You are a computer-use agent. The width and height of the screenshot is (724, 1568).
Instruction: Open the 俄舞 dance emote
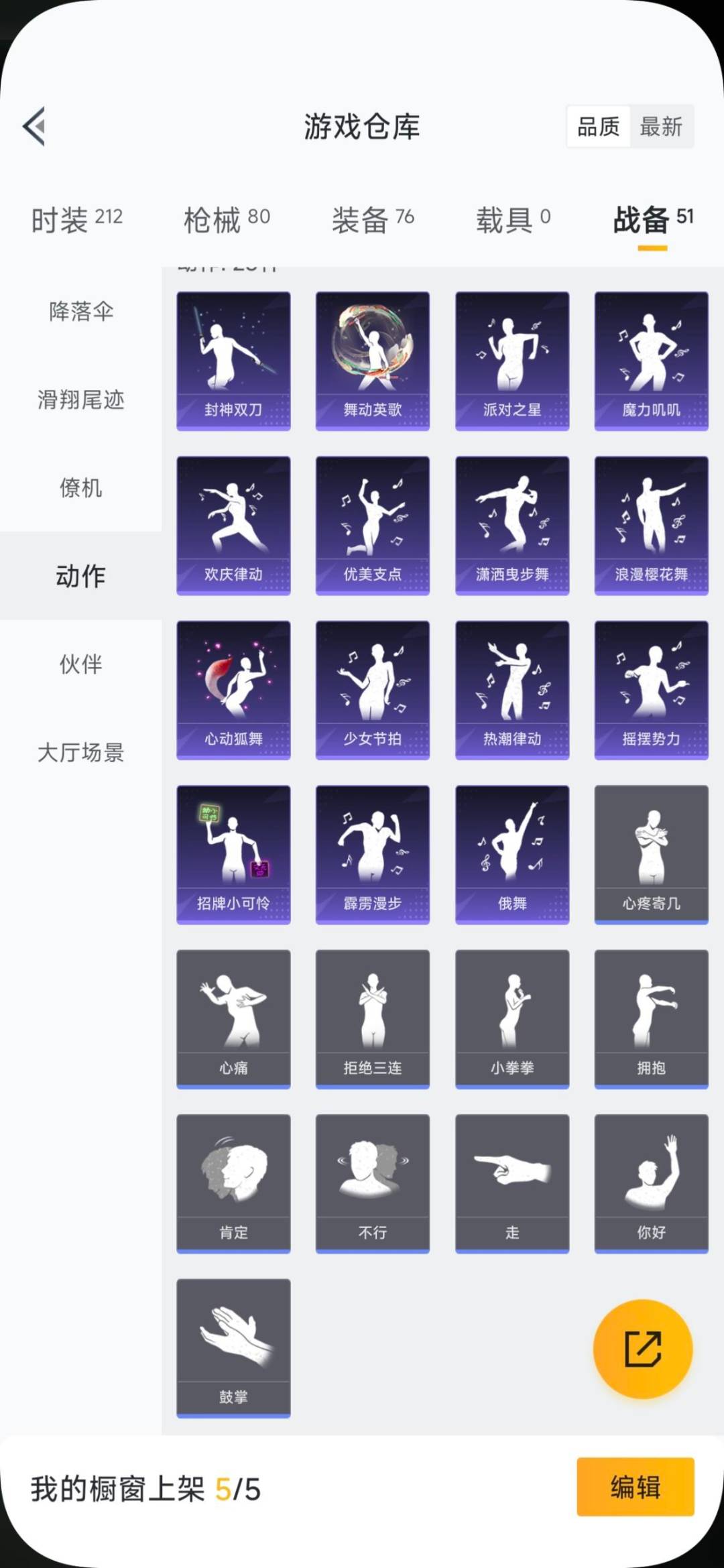pyautogui.click(x=512, y=854)
